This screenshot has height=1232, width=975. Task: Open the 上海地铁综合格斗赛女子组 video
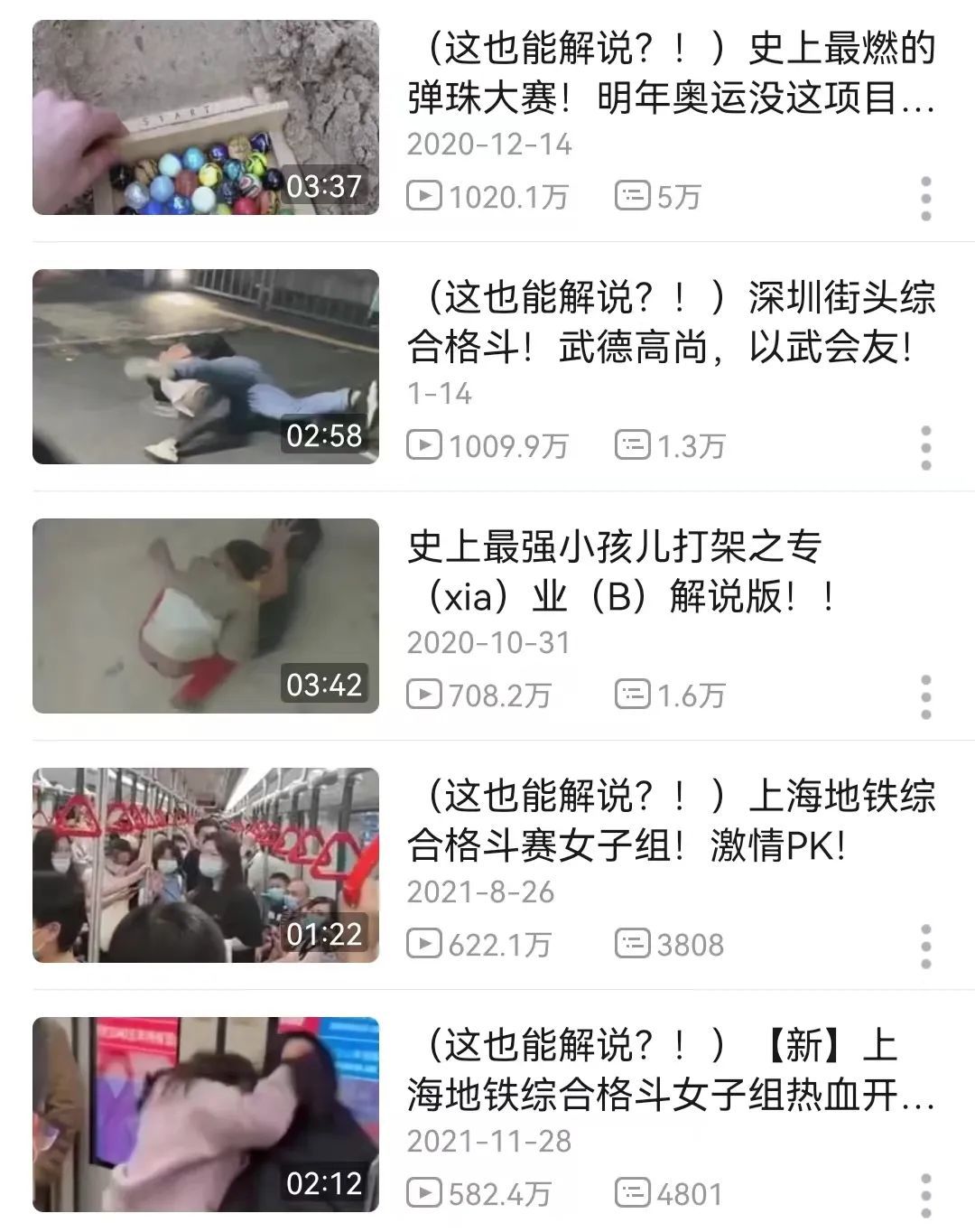click(206, 865)
